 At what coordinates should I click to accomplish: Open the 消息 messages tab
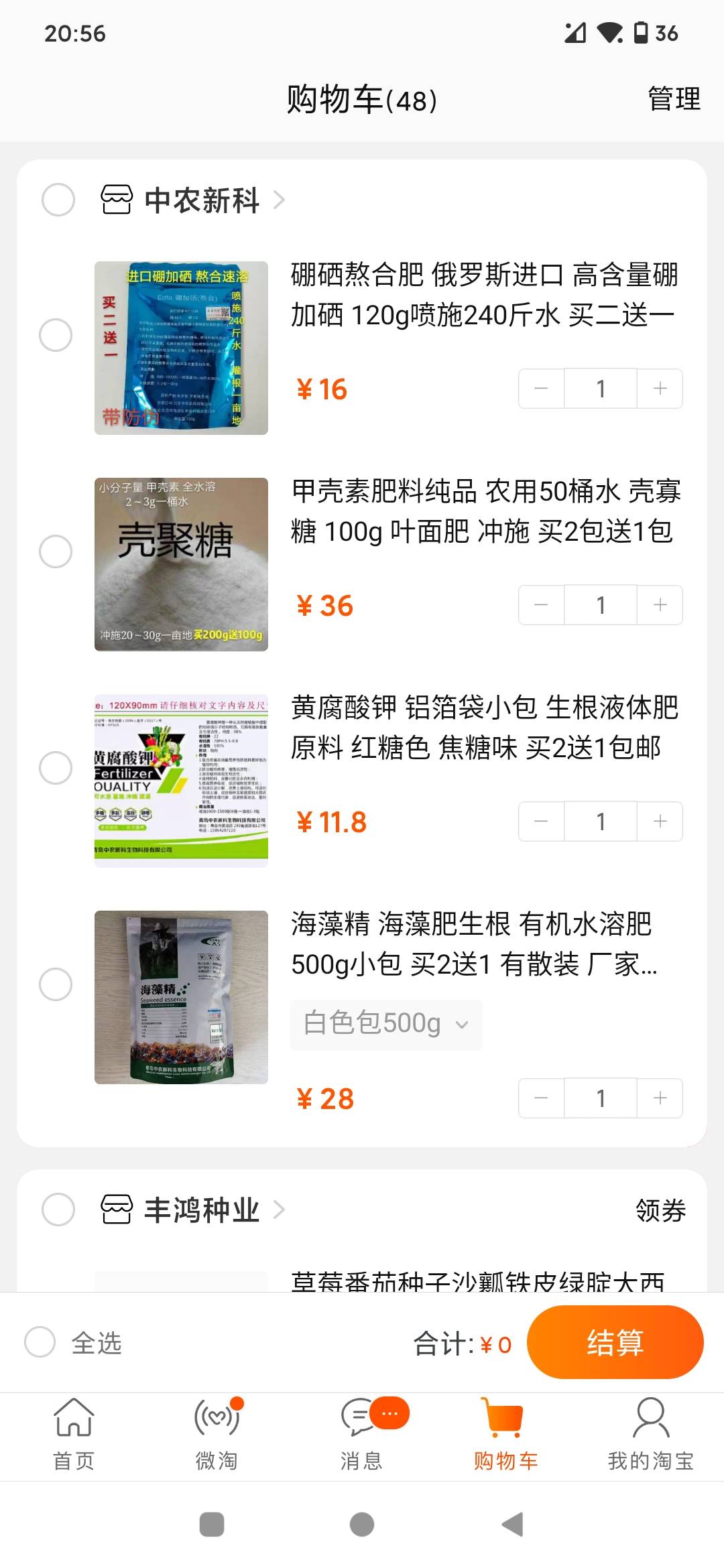click(x=362, y=1434)
